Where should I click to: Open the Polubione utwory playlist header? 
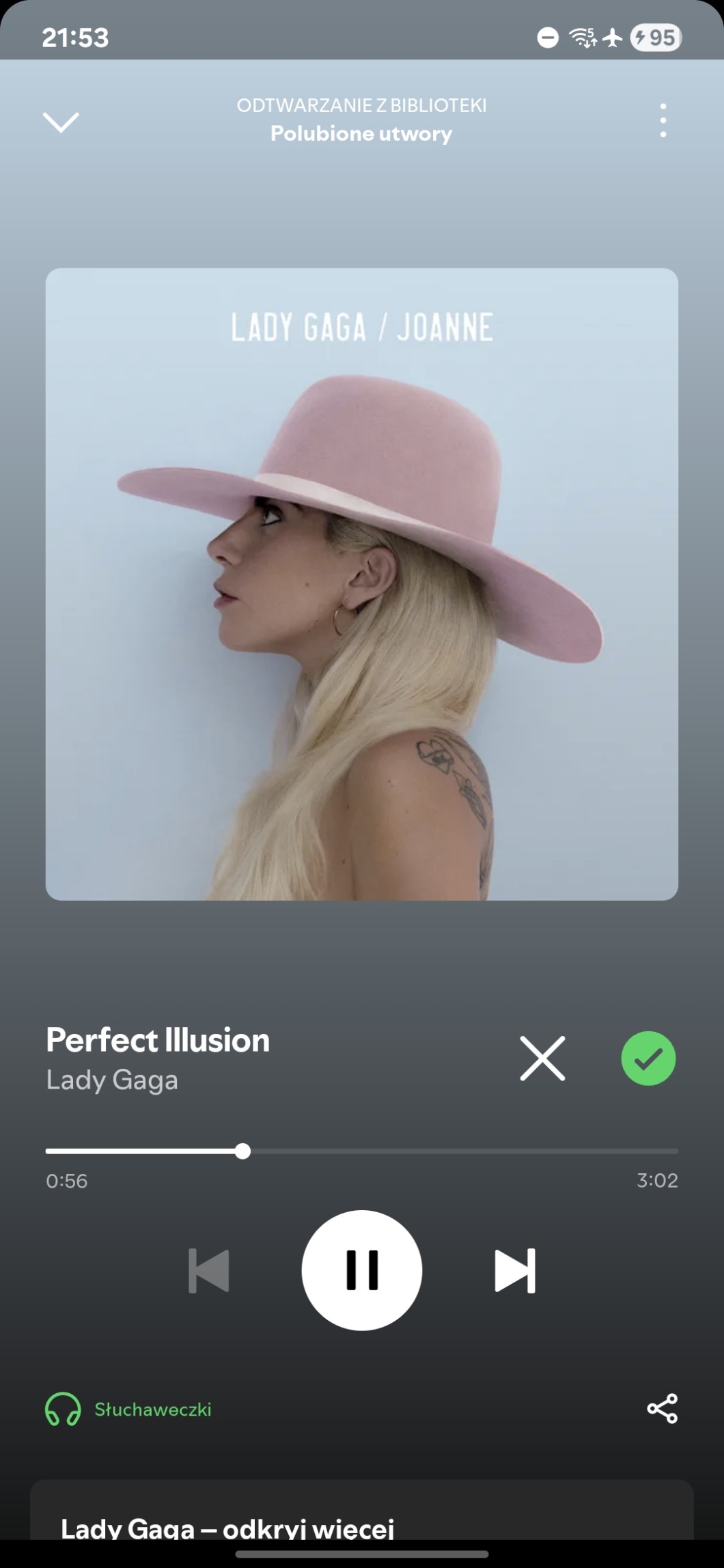(x=361, y=133)
